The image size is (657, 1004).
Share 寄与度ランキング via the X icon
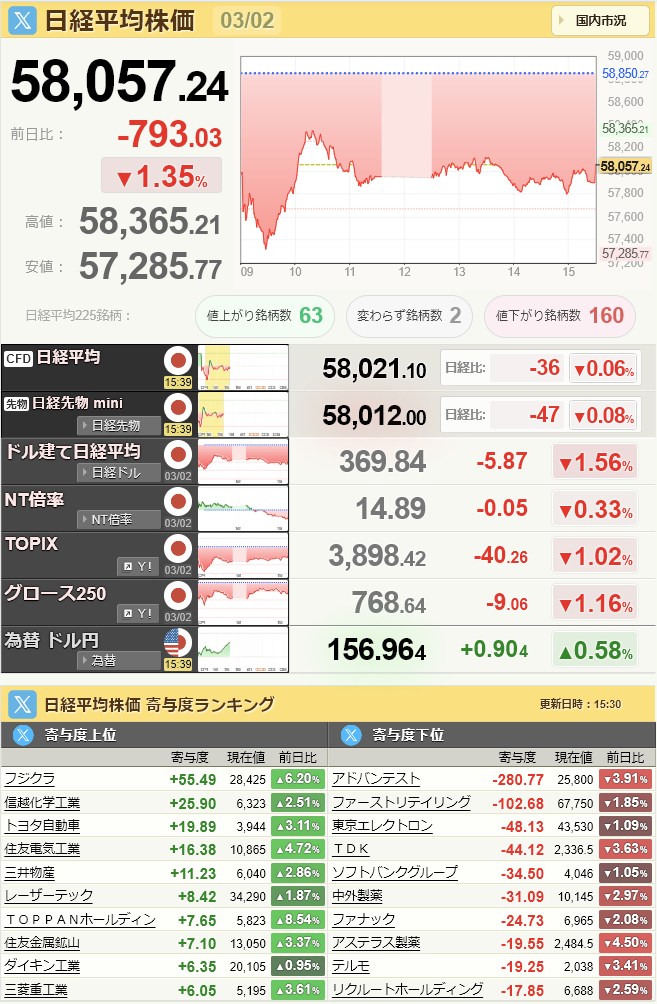click(22, 705)
